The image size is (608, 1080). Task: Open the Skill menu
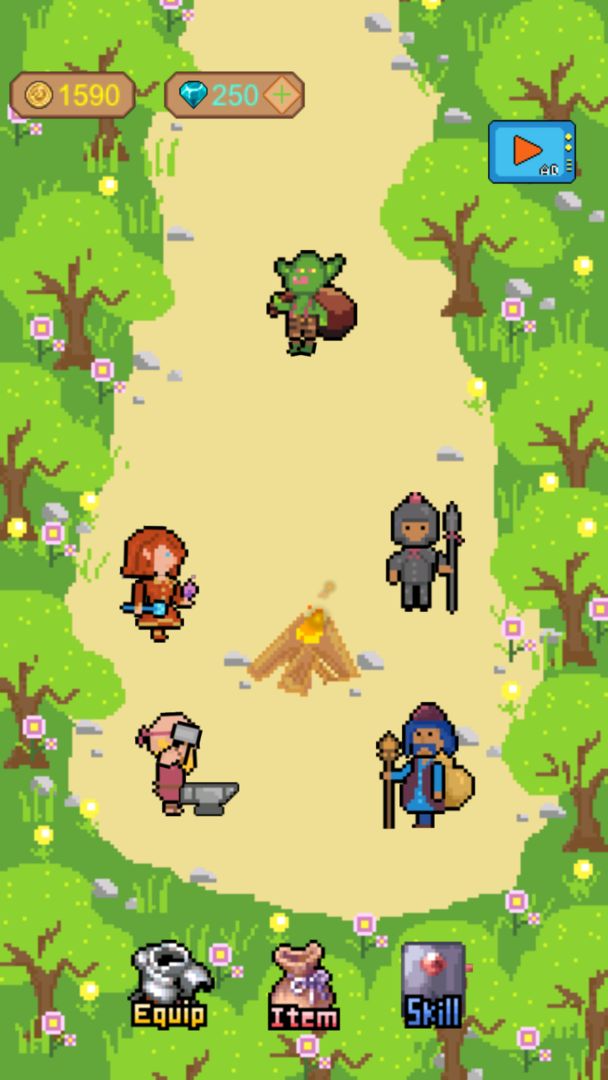point(434,985)
